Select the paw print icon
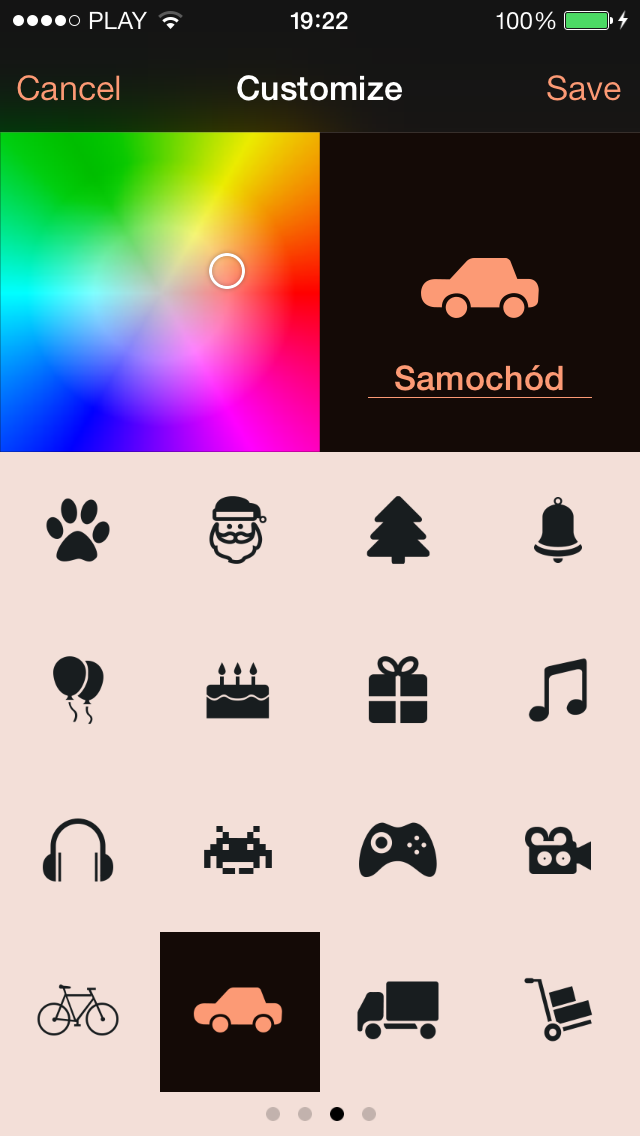Screen dimensions: 640x1136 (x=78, y=531)
